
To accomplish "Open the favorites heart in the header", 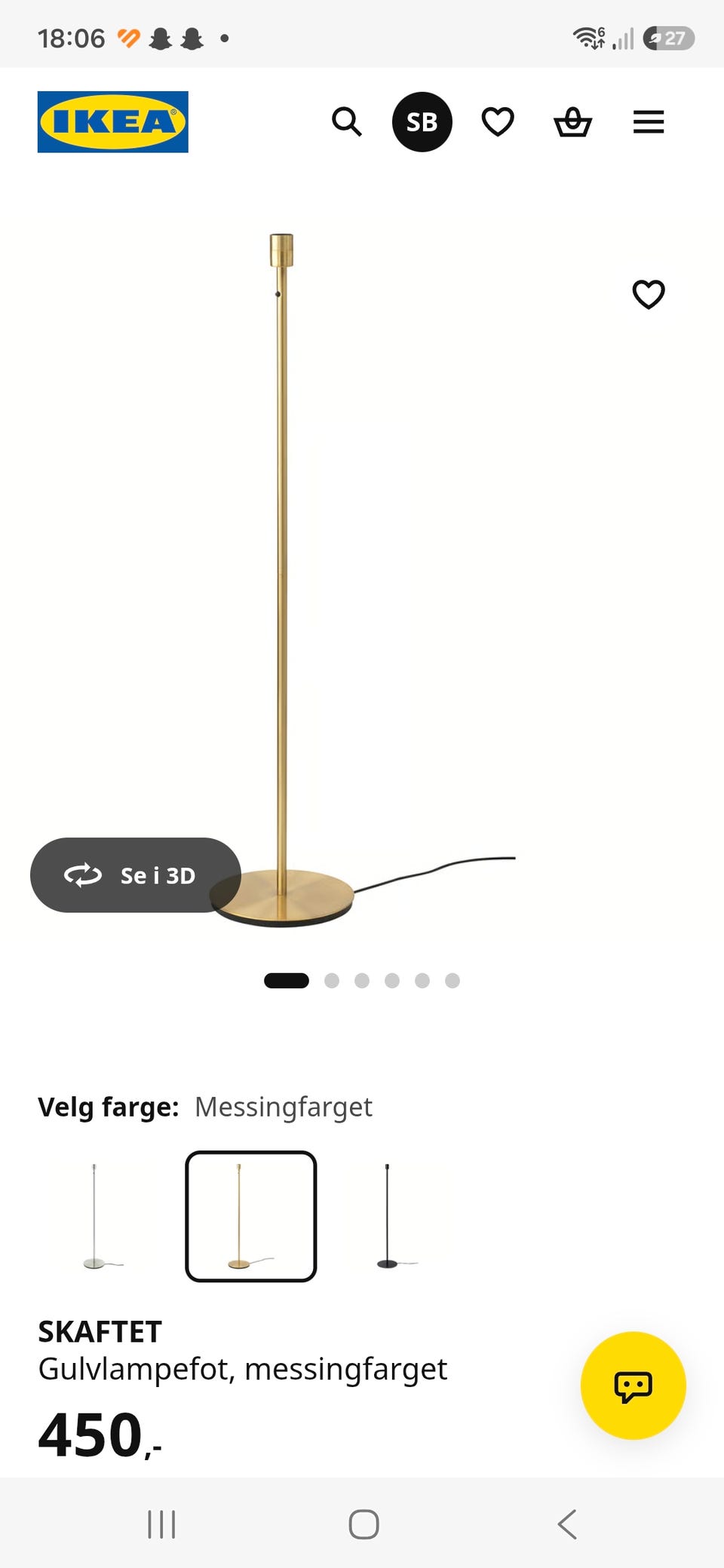I will pyautogui.click(x=498, y=121).
